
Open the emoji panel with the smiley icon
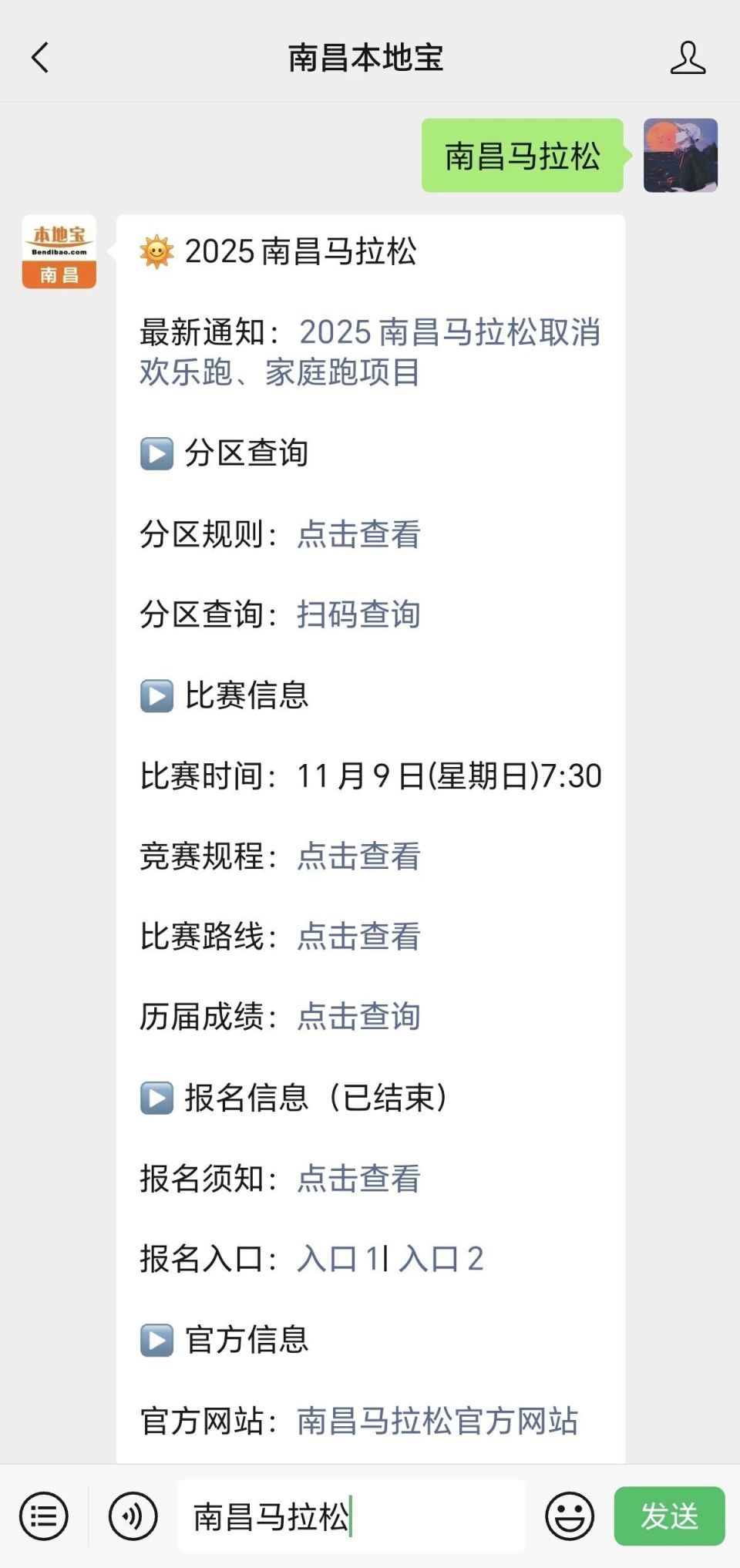pyautogui.click(x=569, y=1517)
